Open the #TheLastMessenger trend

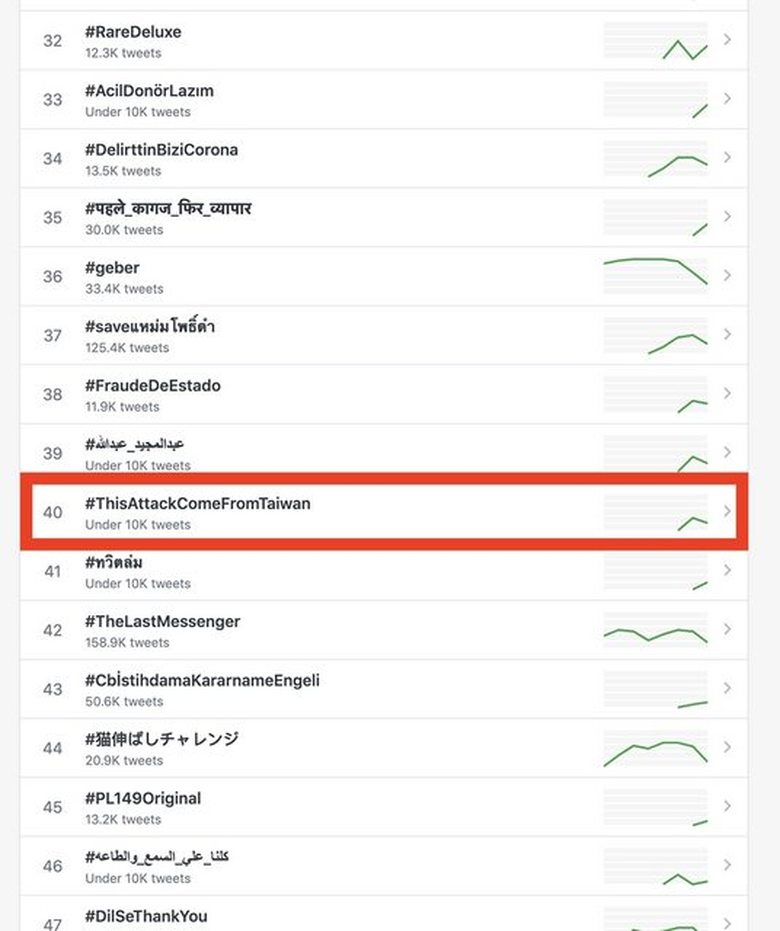click(x=162, y=622)
